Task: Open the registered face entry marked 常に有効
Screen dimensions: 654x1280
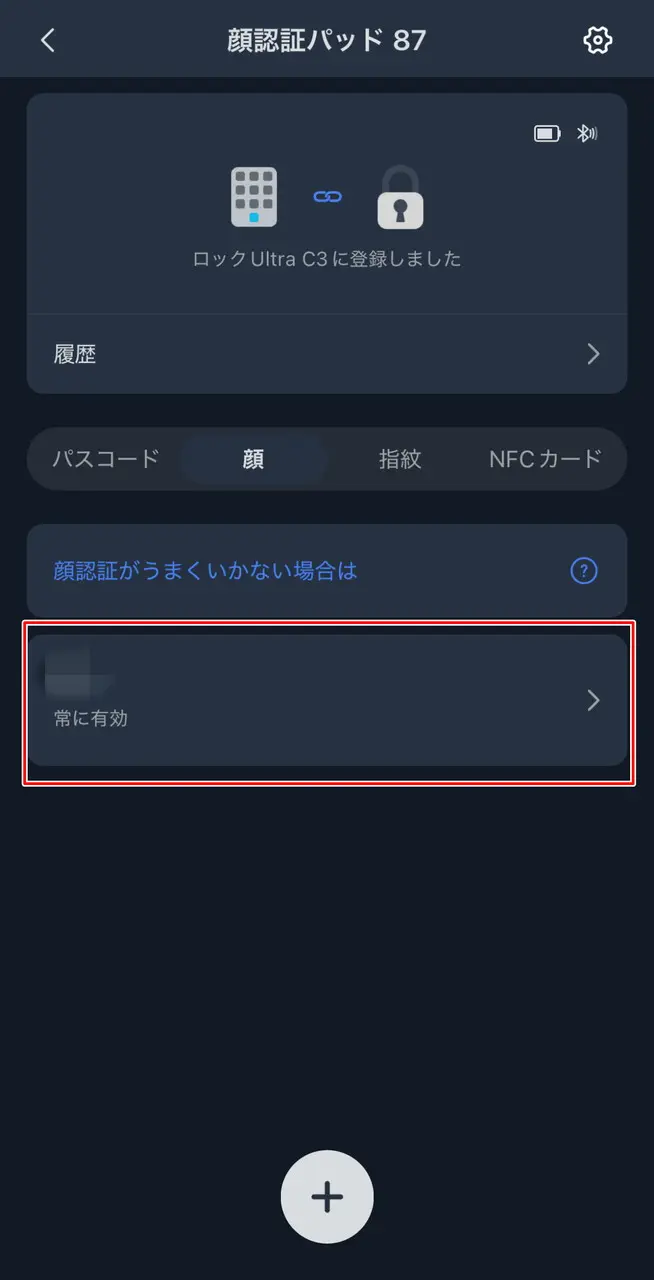Action: pyautogui.click(x=326, y=700)
